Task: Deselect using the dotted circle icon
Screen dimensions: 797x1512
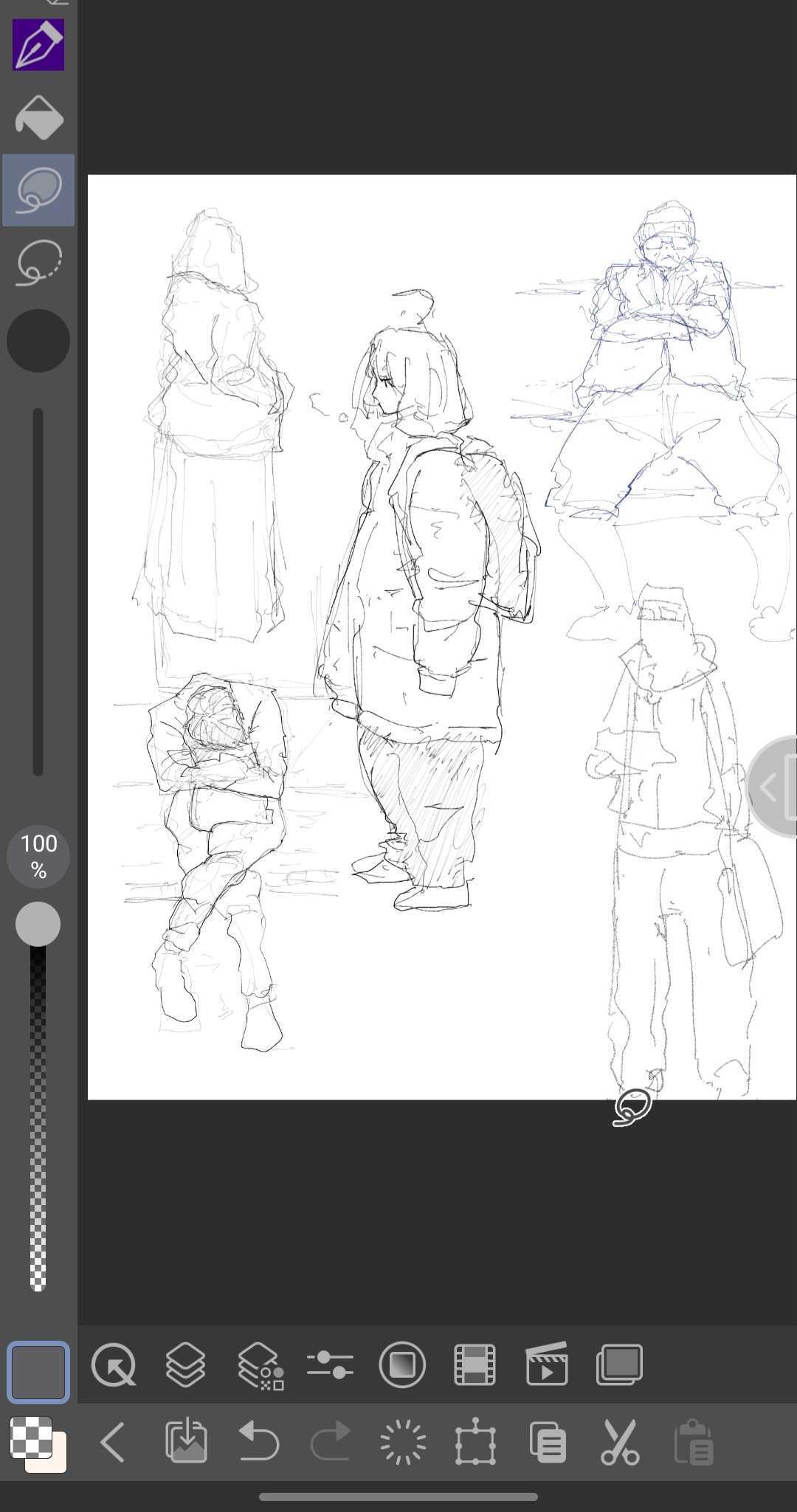Action: coord(403,1442)
